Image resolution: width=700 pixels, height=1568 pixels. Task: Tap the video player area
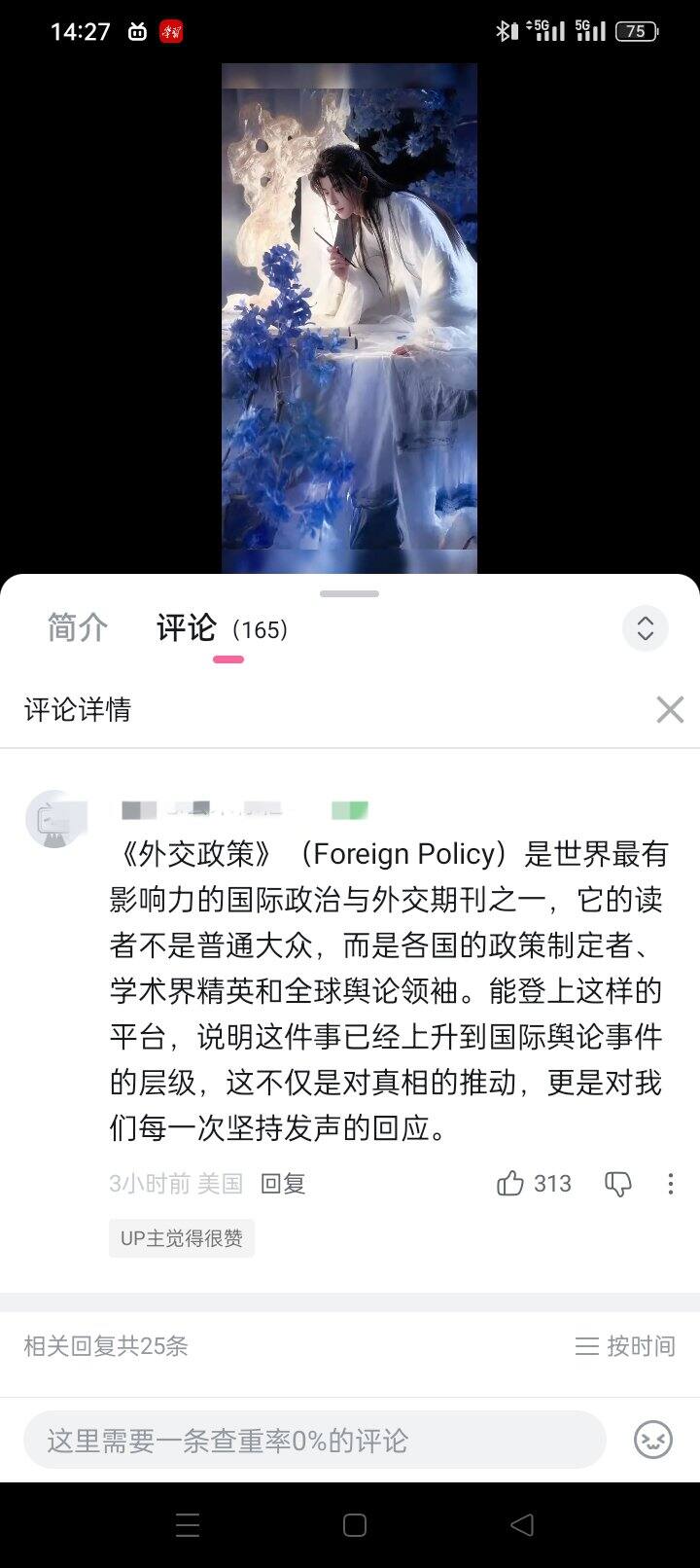350,318
